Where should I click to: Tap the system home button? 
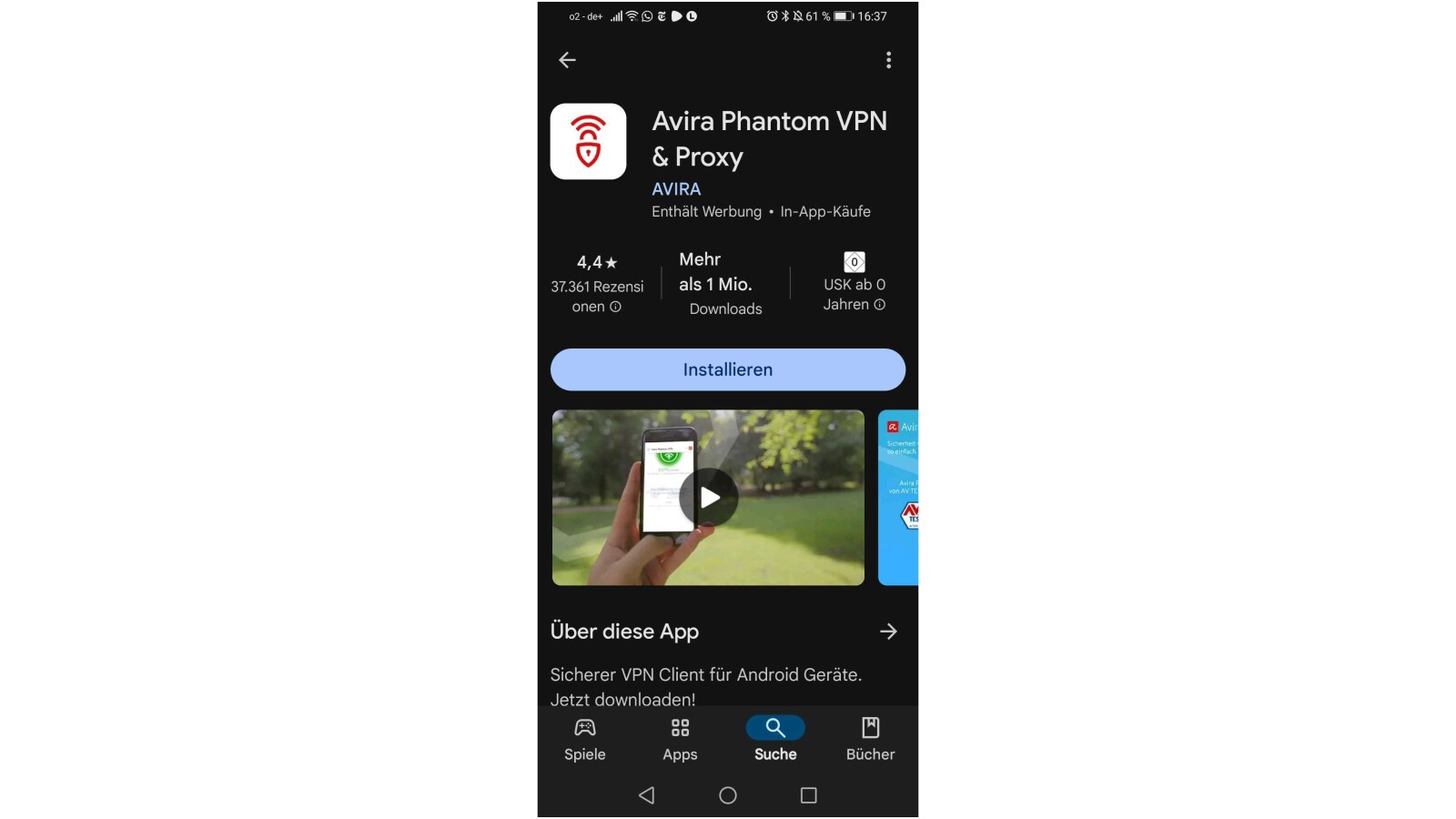click(x=727, y=795)
